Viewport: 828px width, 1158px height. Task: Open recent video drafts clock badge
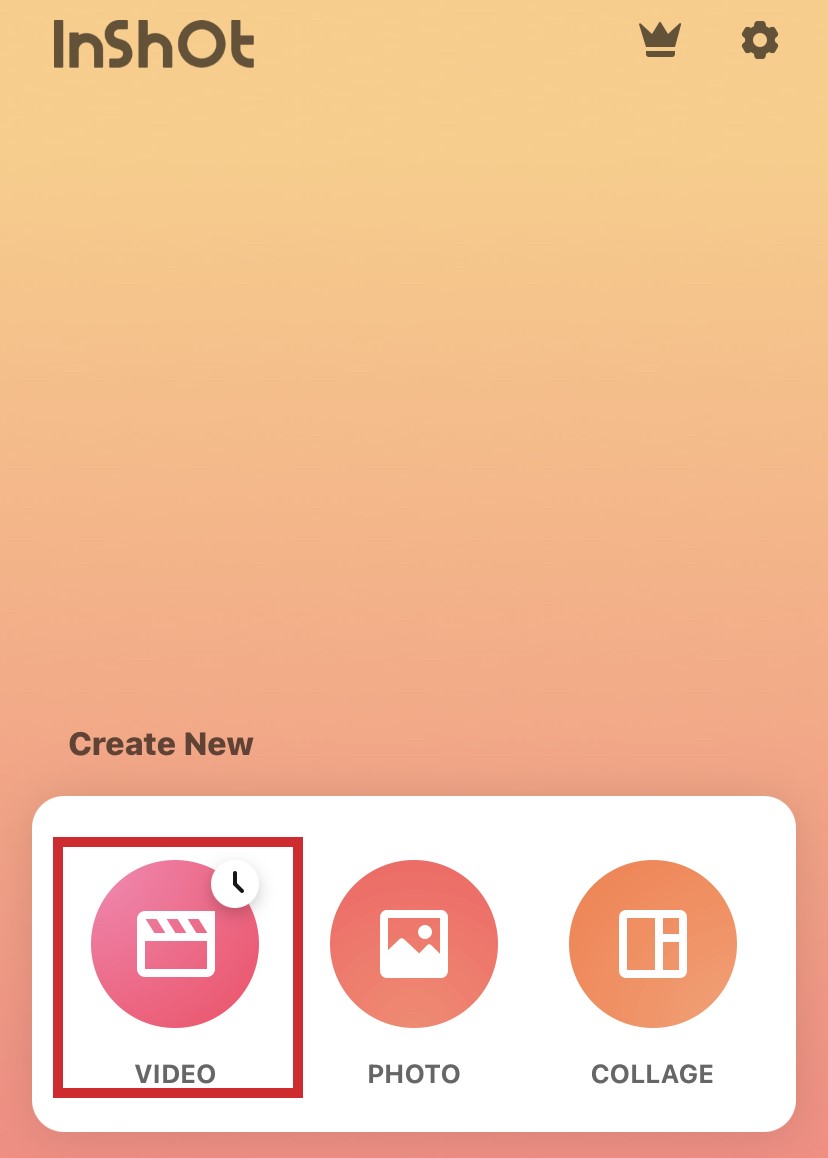[x=236, y=882]
